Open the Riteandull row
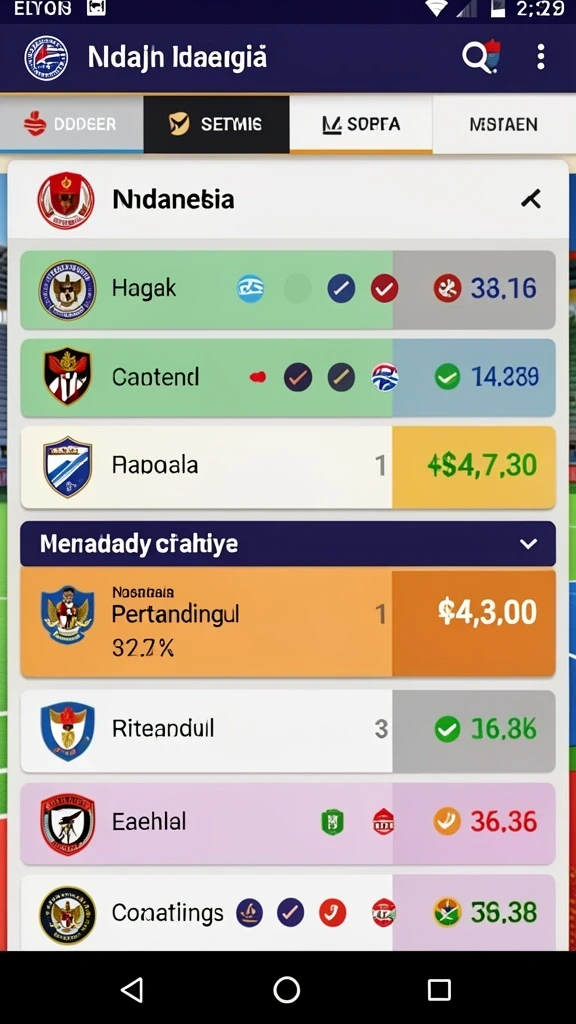 [x=288, y=731]
